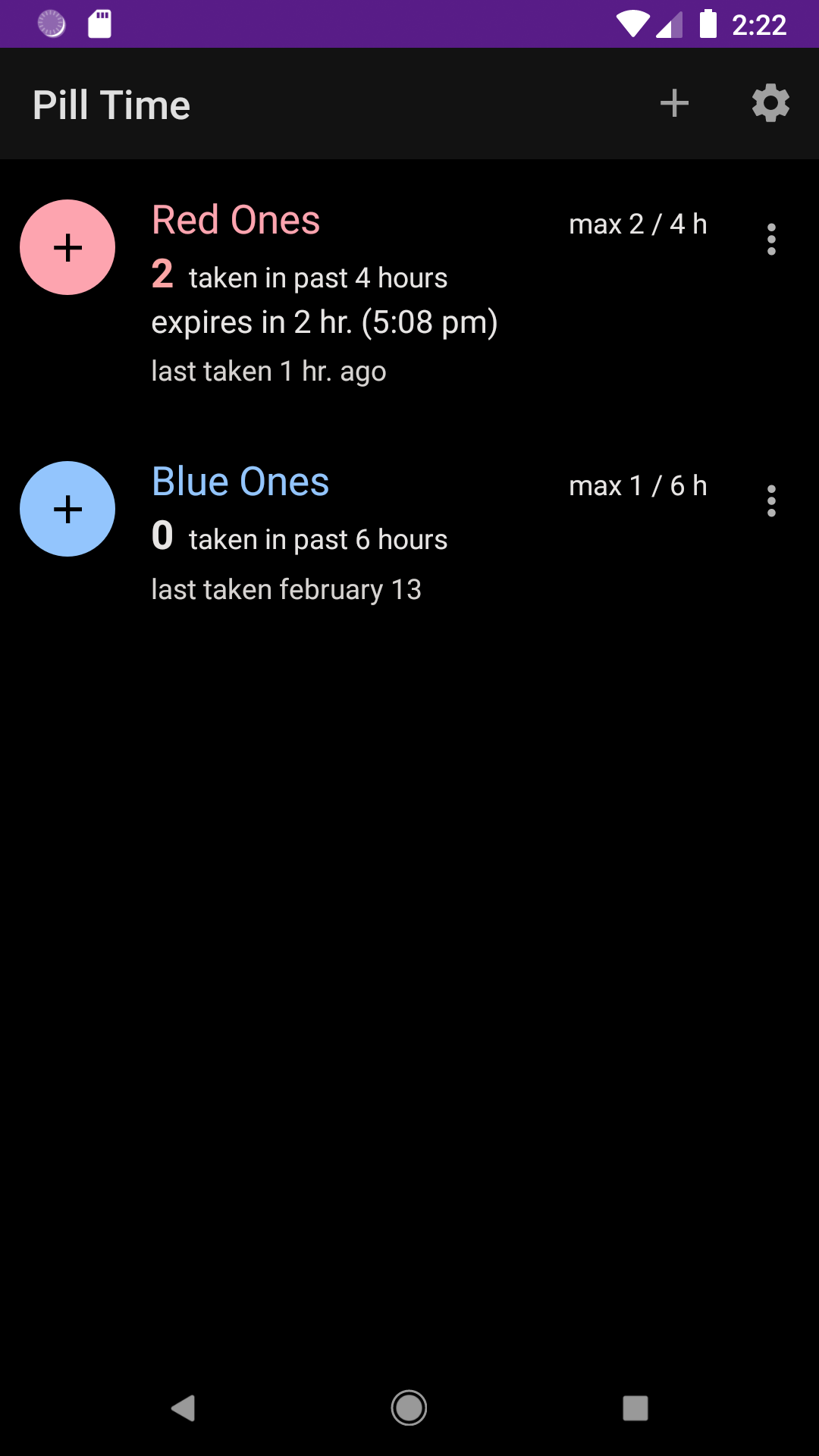Log a dose of Blue Ones
Screen dimensions: 819x1456
(x=67, y=509)
